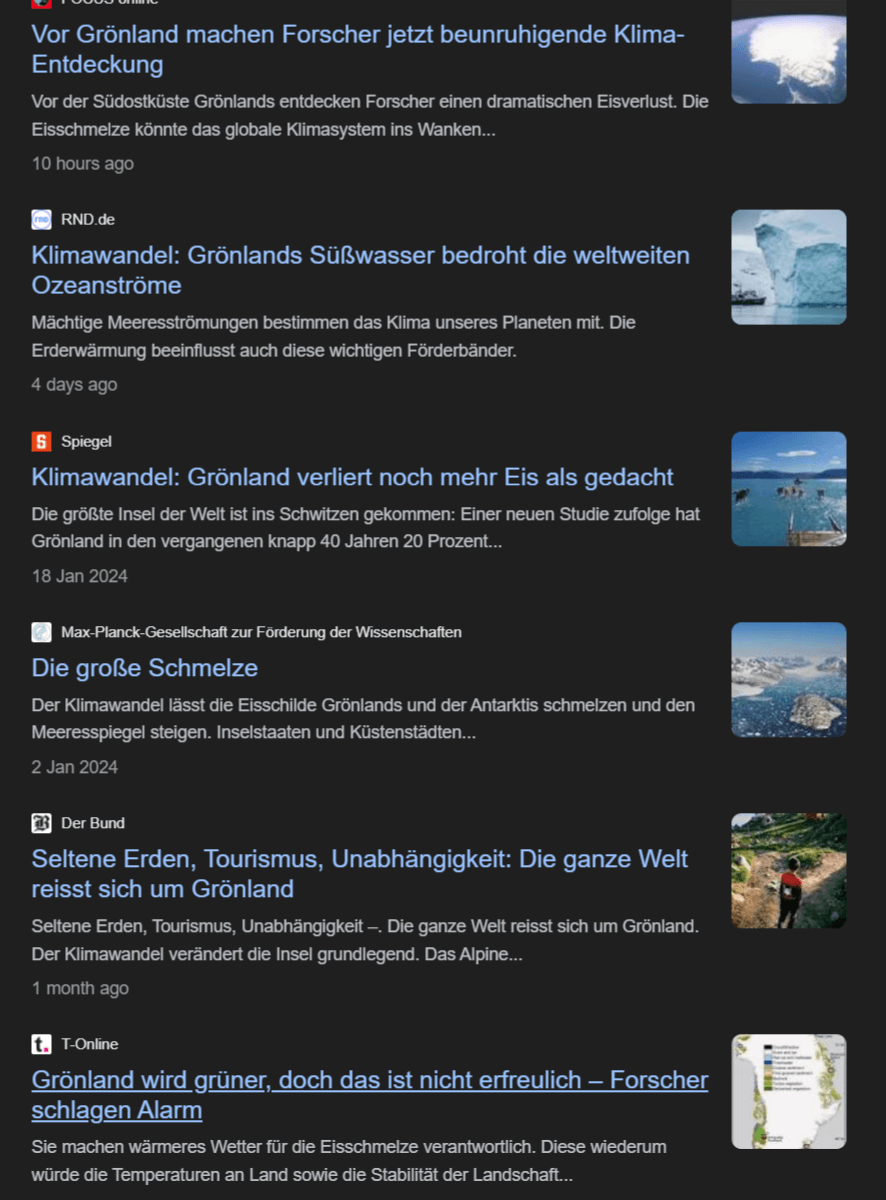Tap the hiker thumbnail of Der Bund result
Screen dimensions: 886x1200
(788, 871)
